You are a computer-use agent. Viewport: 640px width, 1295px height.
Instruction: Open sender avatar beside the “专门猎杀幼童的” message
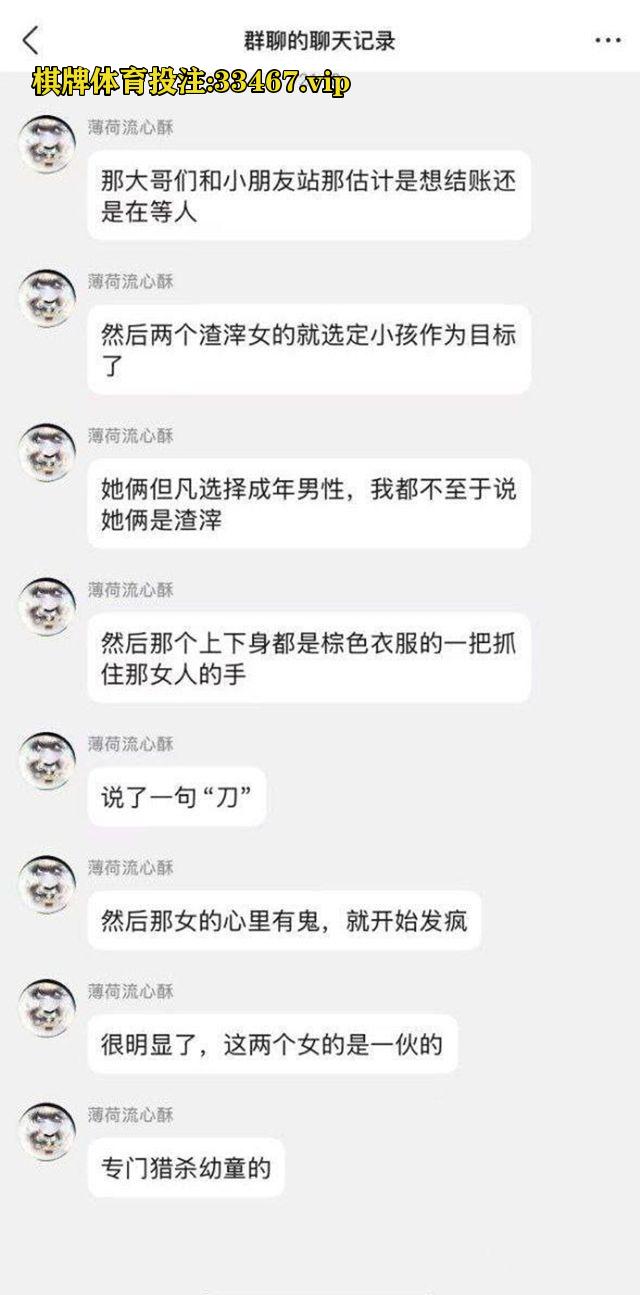(47, 1132)
